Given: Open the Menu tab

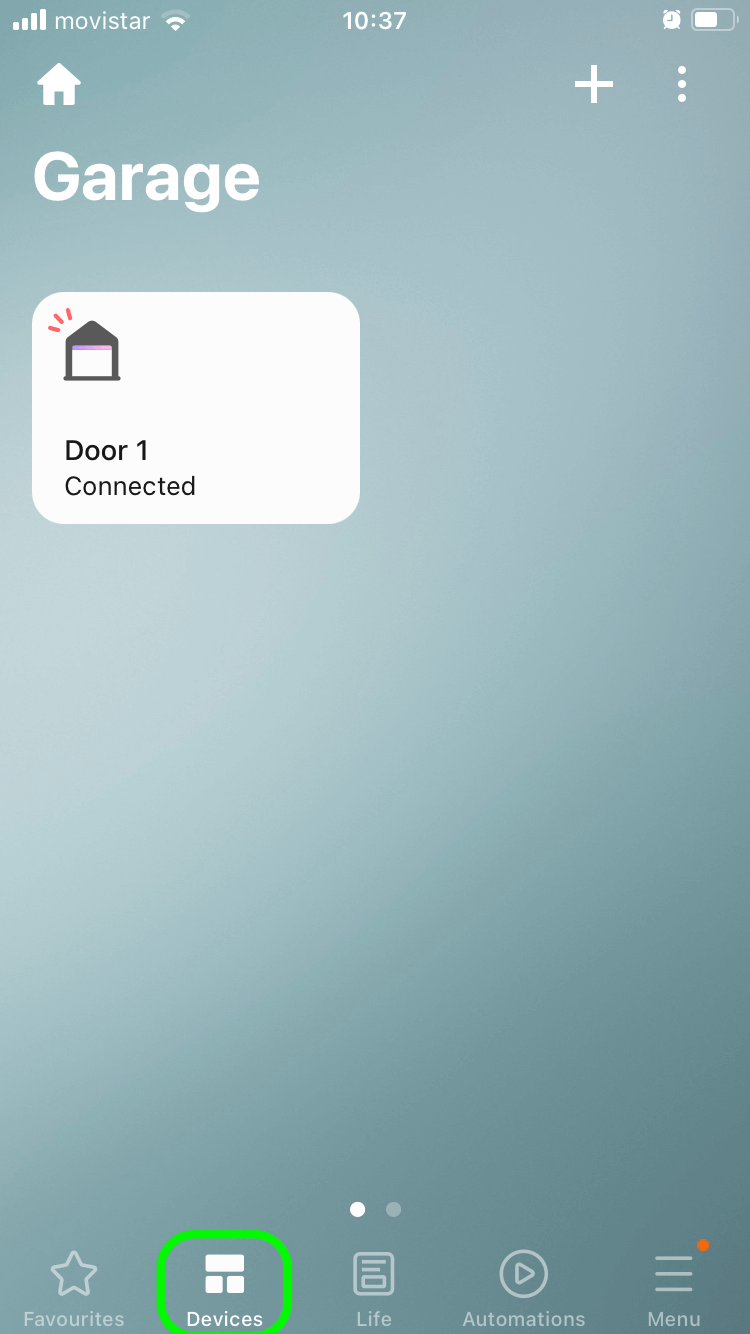Looking at the screenshot, I should click(674, 1289).
